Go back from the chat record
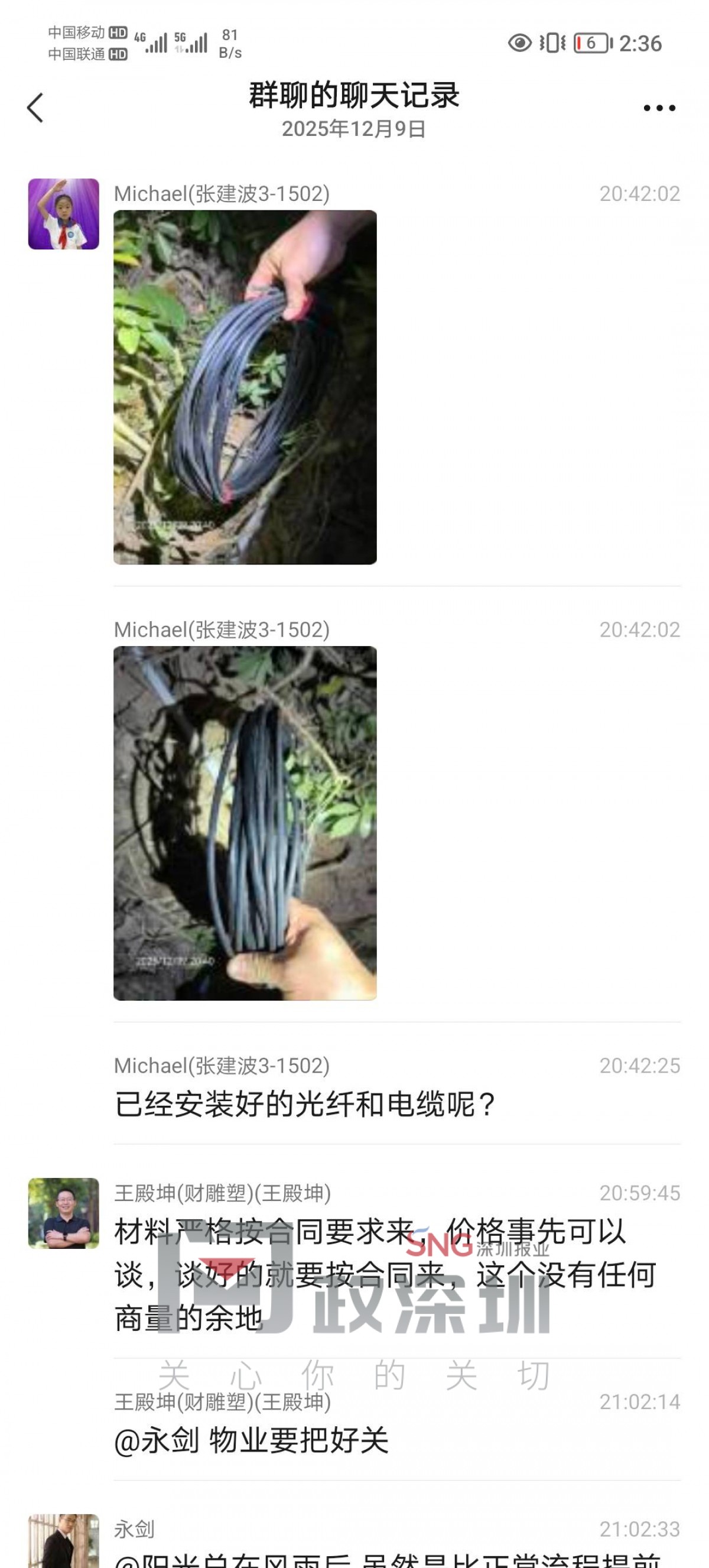 click(x=36, y=108)
